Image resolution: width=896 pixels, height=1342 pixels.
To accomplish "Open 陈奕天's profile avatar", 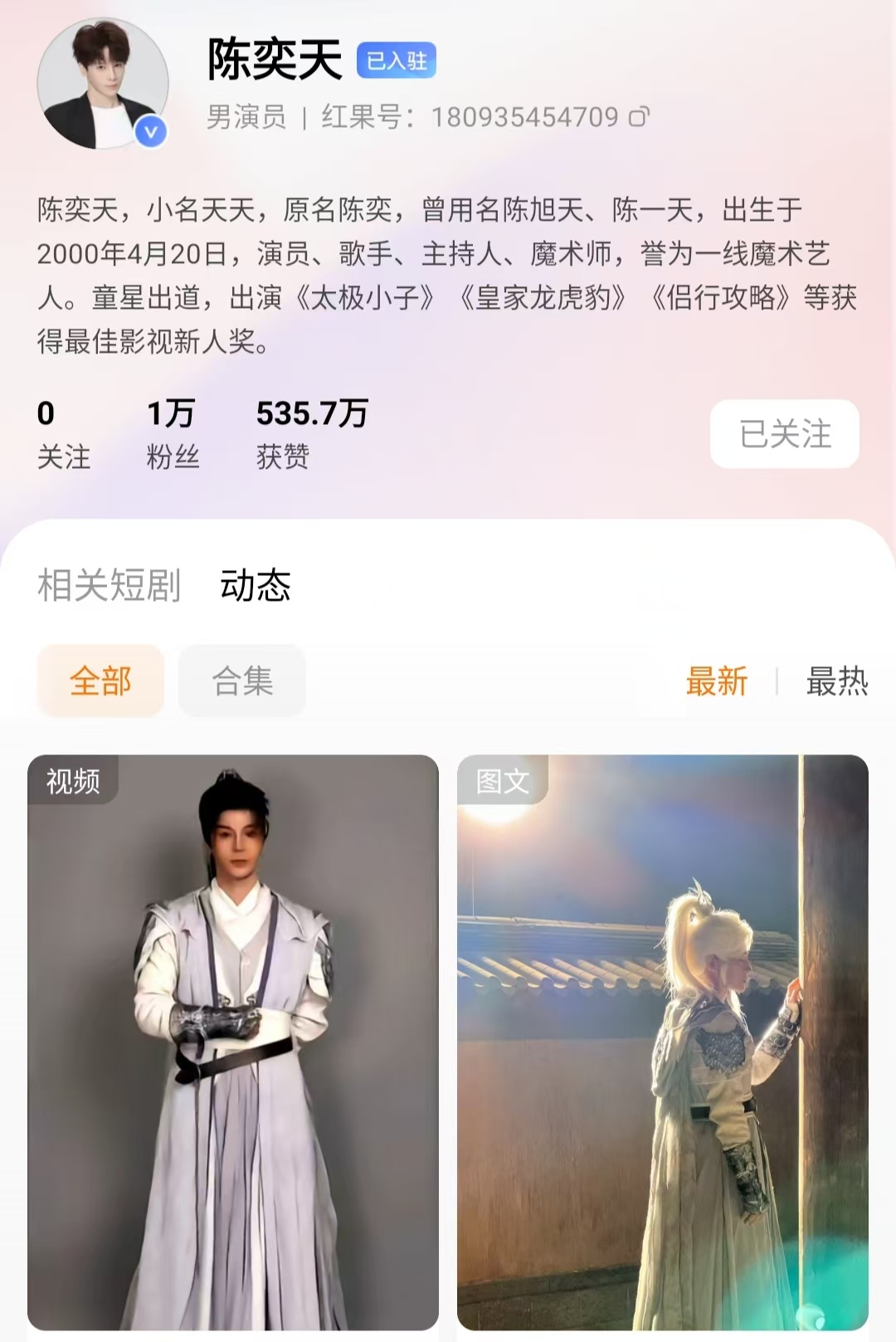I will pyautogui.click(x=103, y=84).
